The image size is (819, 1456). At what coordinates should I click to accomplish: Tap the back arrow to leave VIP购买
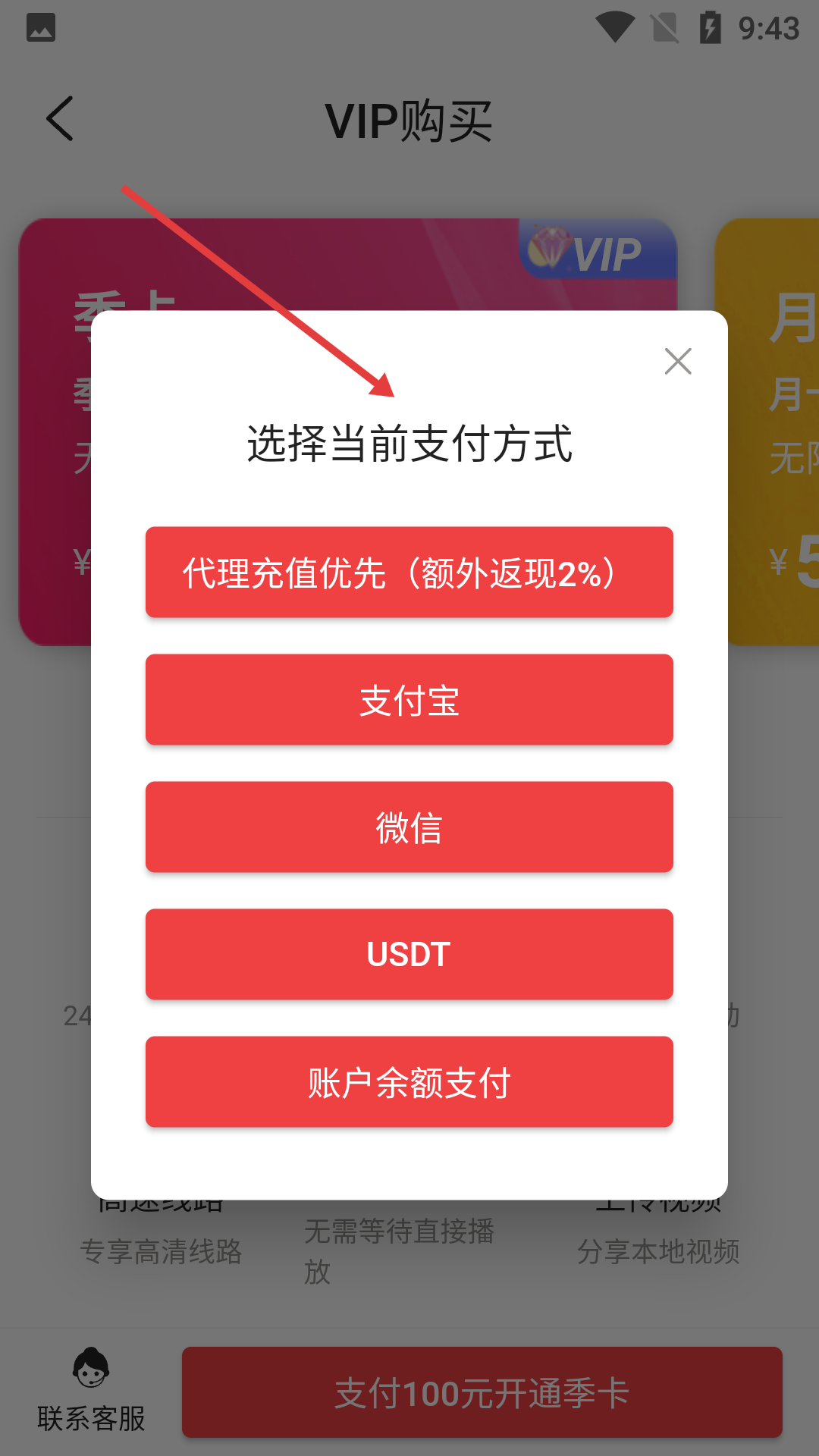pos(60,119)
